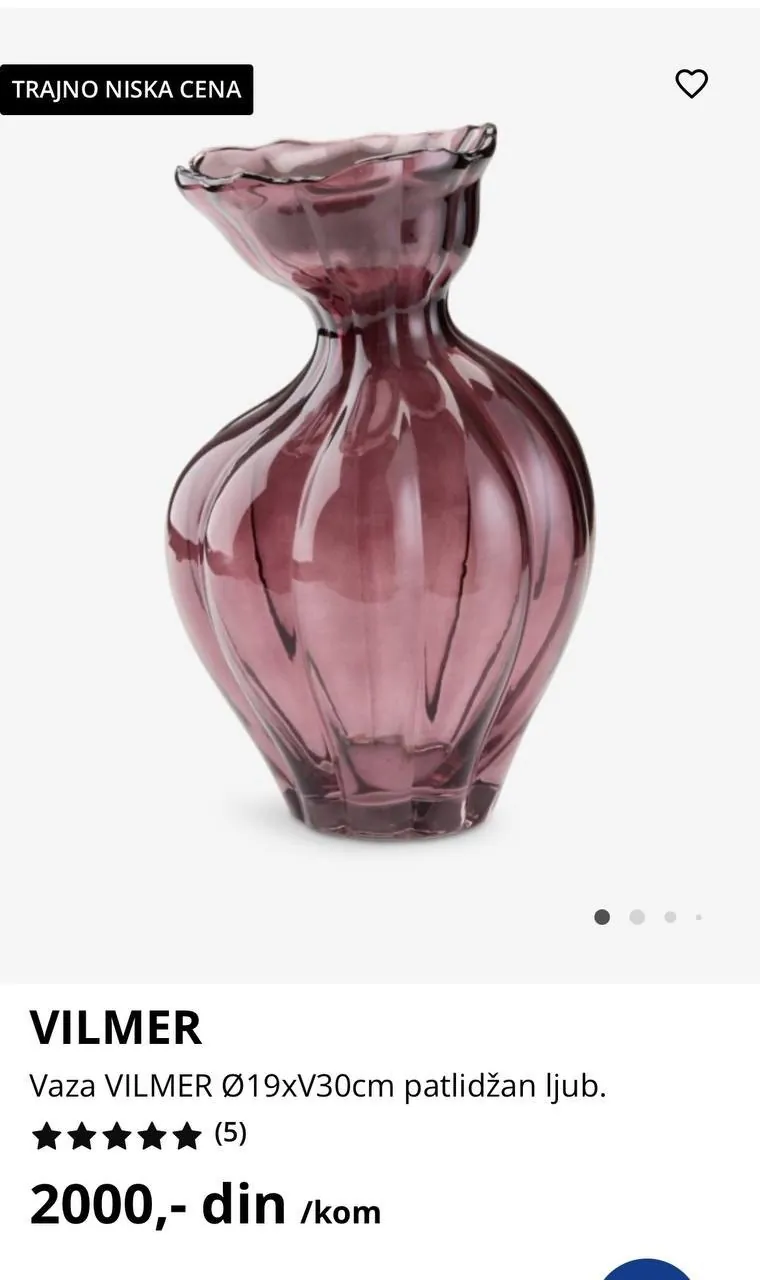Add VILMER vase to favorites with heart
The height and width of the screenshot is (1280, 760).
(x=692, y=84)
